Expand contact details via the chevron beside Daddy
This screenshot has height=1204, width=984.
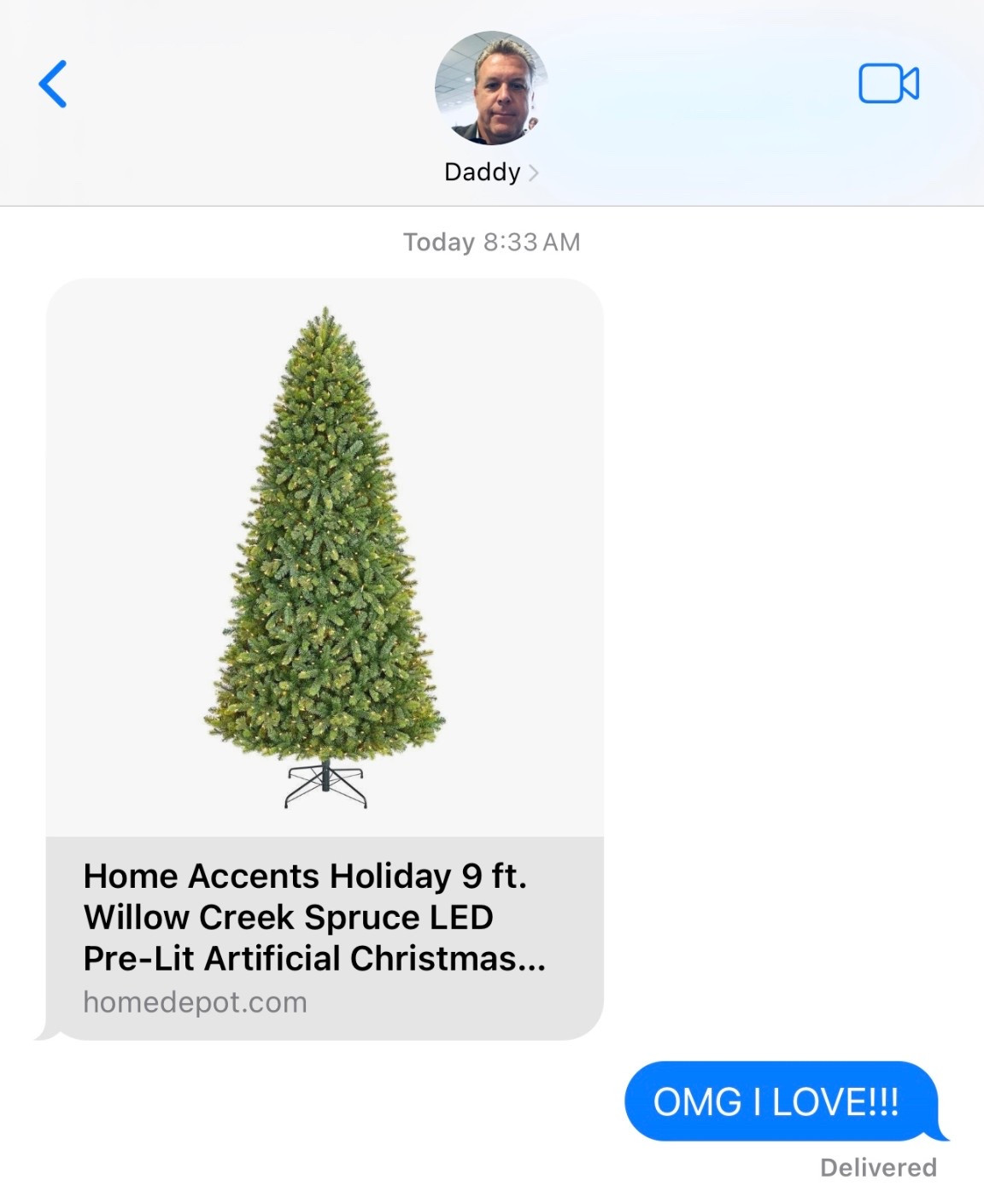(x=536, y=172)
